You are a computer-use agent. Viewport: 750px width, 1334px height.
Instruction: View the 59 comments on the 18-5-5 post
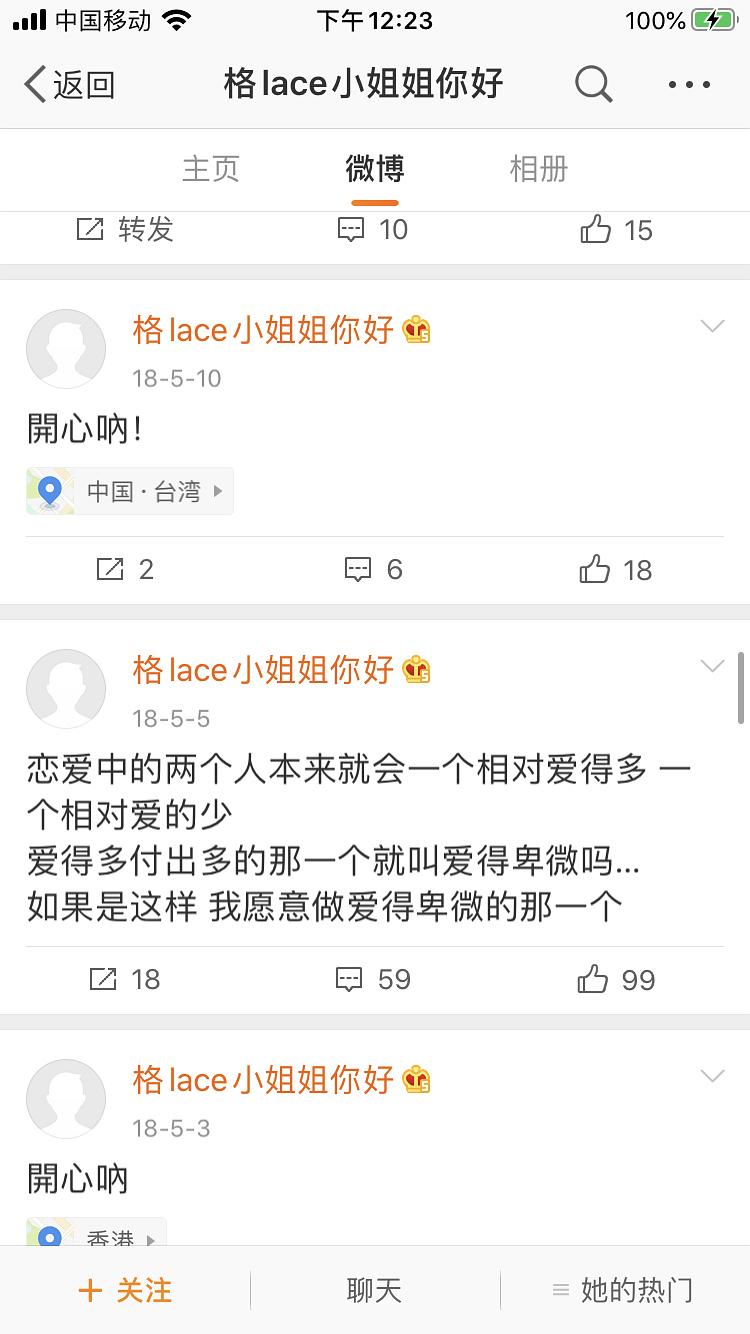pos(373,979)
